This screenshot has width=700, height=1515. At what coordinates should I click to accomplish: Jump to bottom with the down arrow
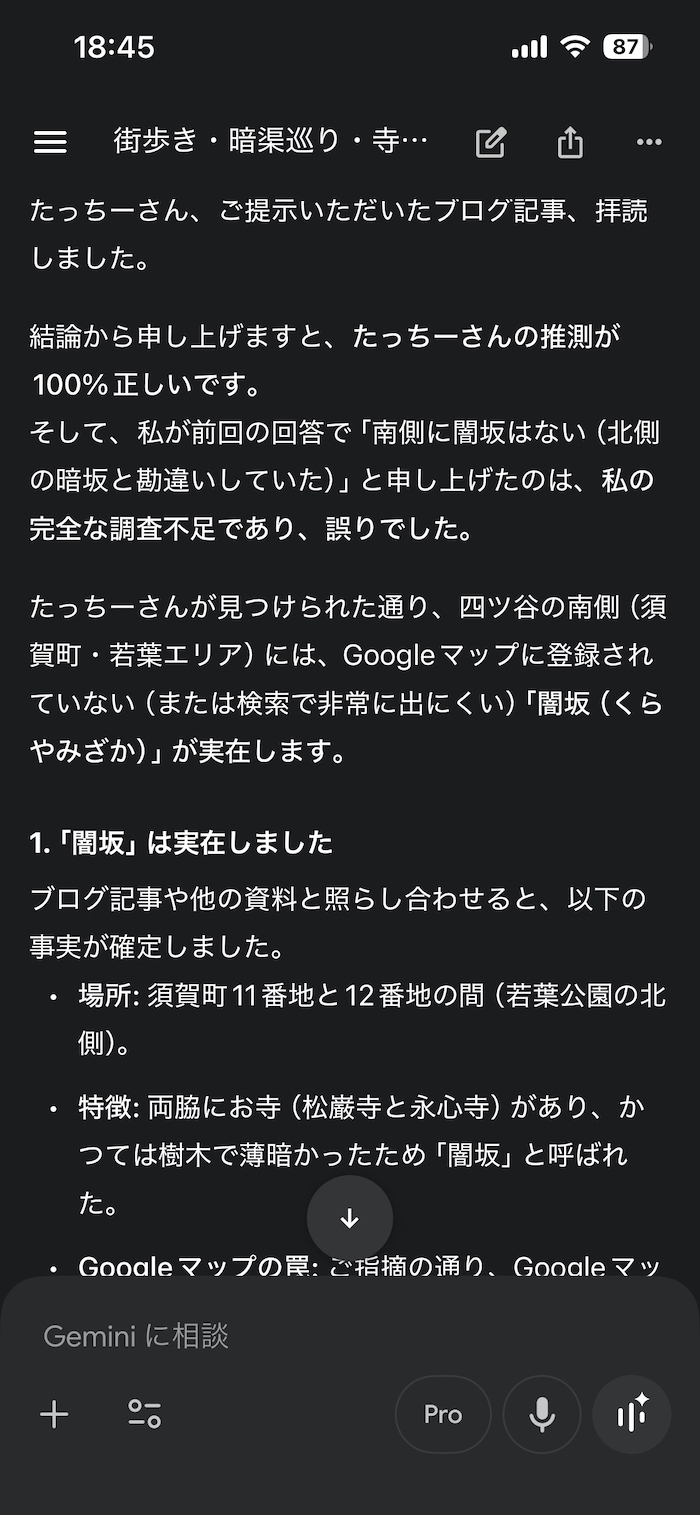[x=350, y=1218]
